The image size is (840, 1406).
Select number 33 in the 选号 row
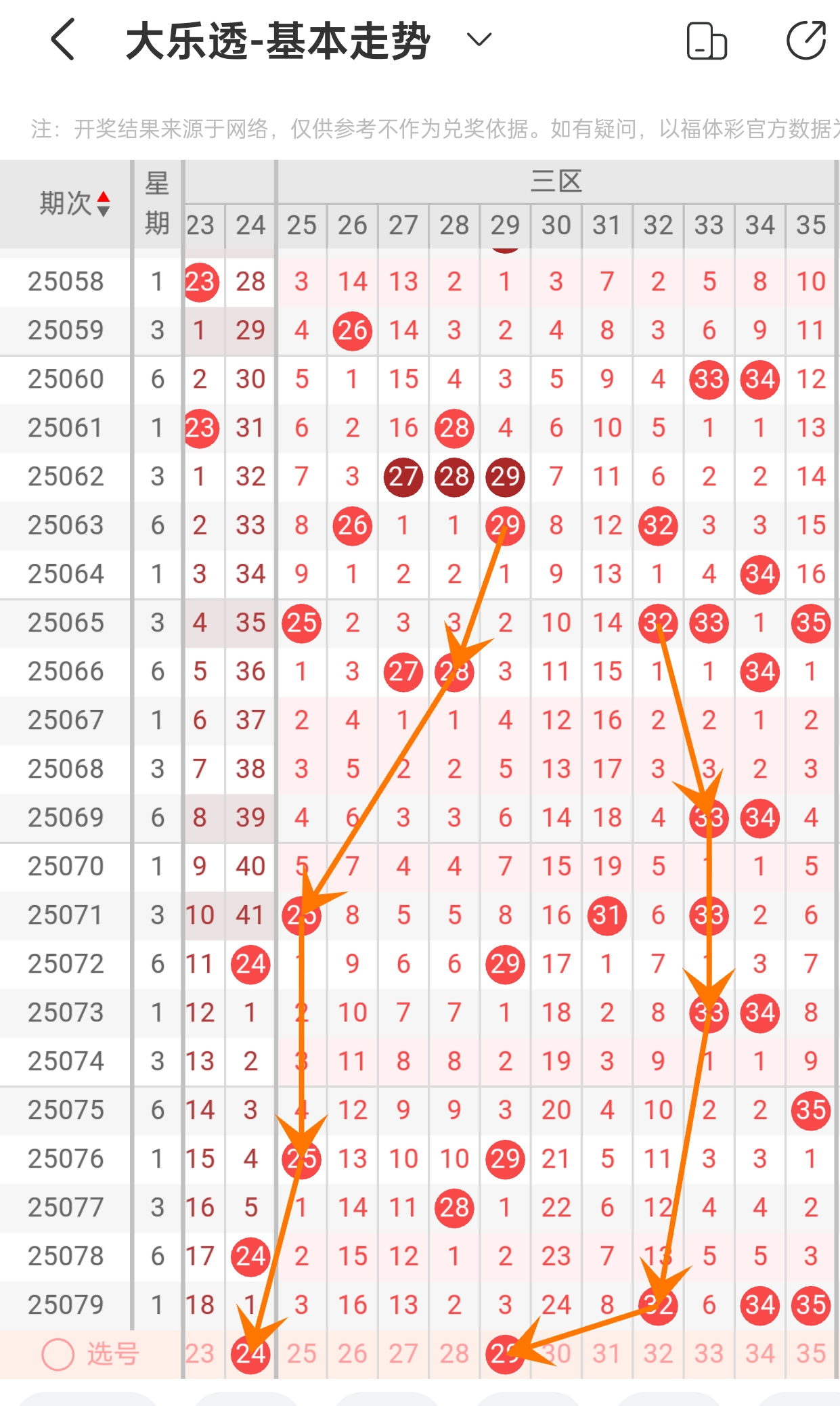tap(709, 1354)
